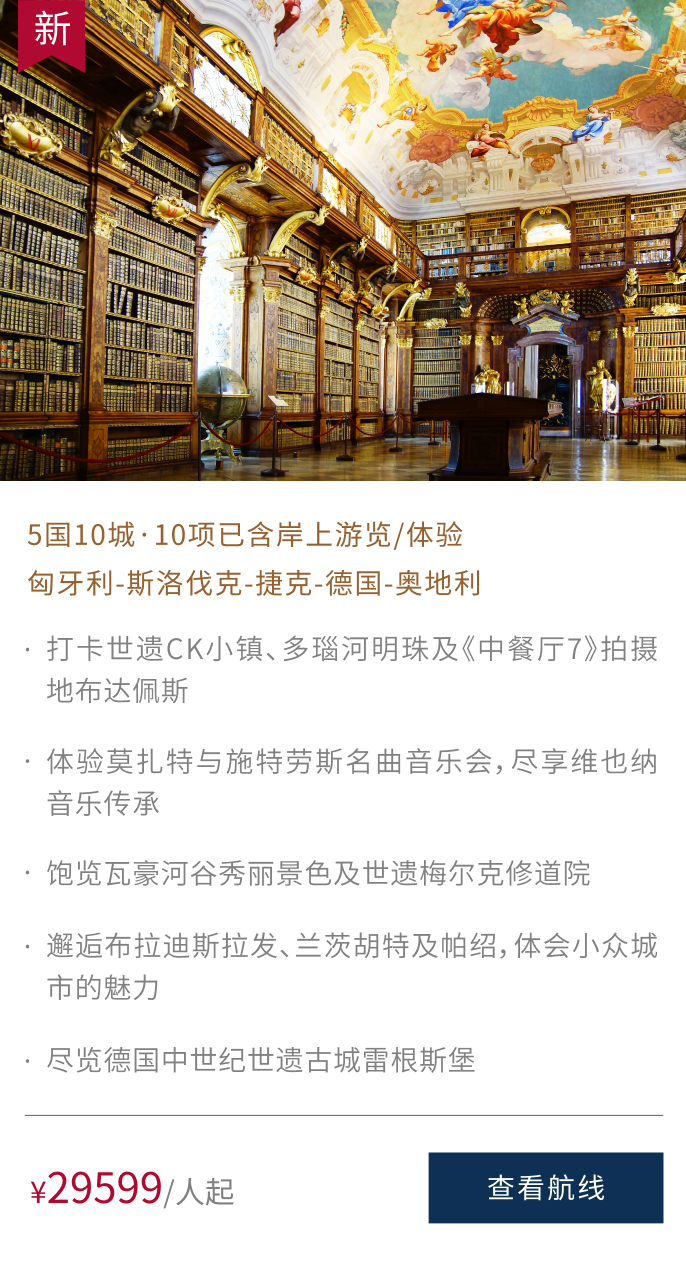Screen dimensions: 686x1270
Task: Open the library photo of the cruise card
Action: 343,240
